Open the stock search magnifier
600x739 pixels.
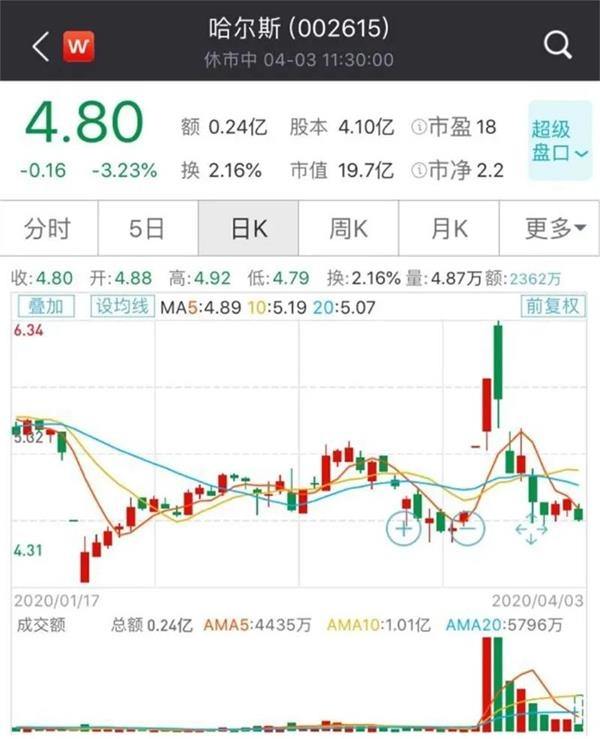557,45
